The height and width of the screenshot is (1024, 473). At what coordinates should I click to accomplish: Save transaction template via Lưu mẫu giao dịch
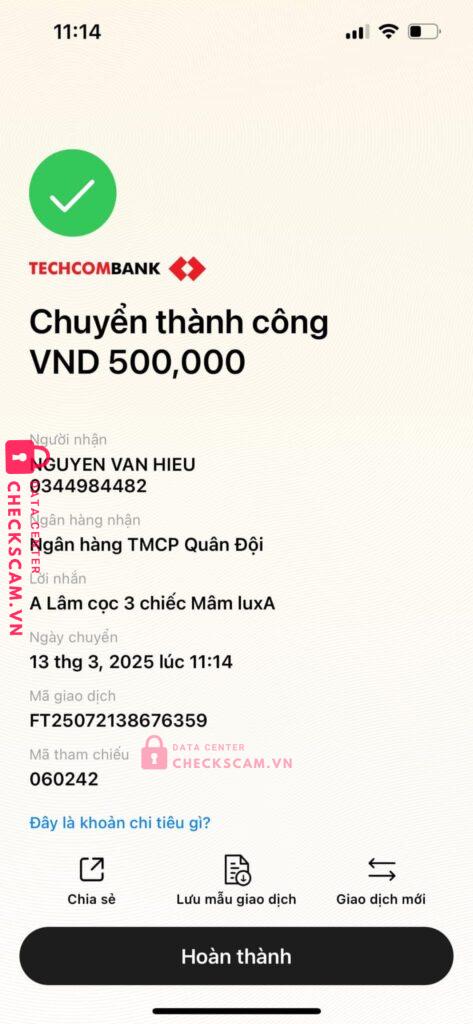[236, 880]
